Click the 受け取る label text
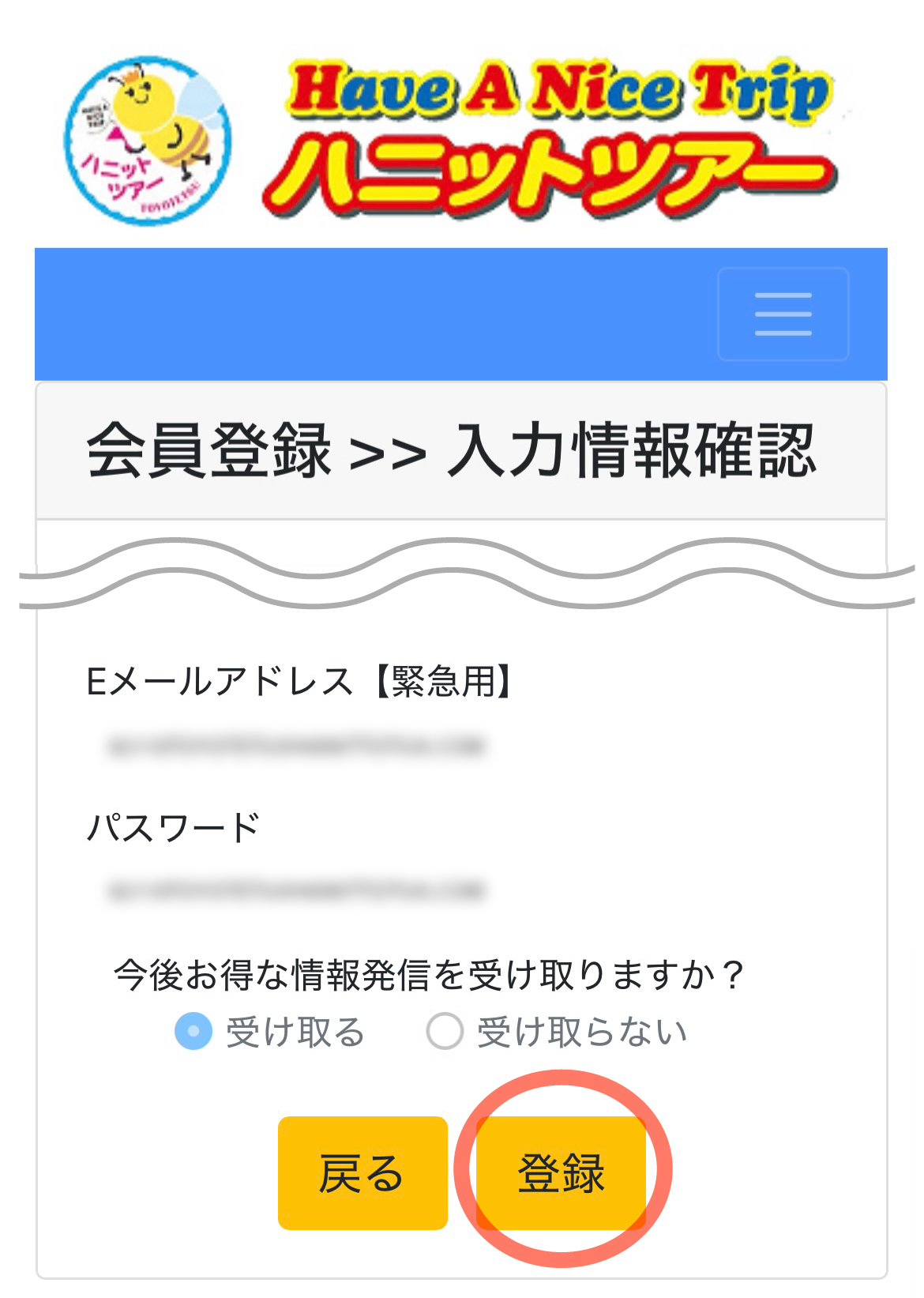The image size is (924, 1298). [x=295, y=1030]
